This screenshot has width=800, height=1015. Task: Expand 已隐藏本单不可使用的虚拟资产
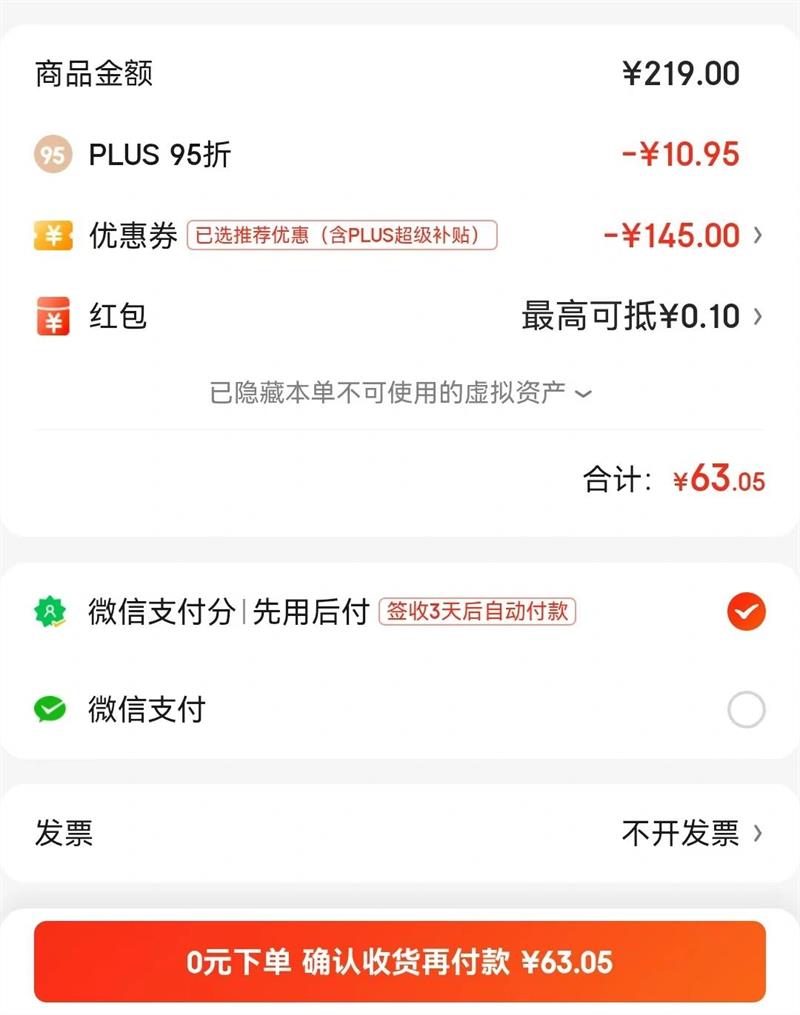(x=401, y=392)
